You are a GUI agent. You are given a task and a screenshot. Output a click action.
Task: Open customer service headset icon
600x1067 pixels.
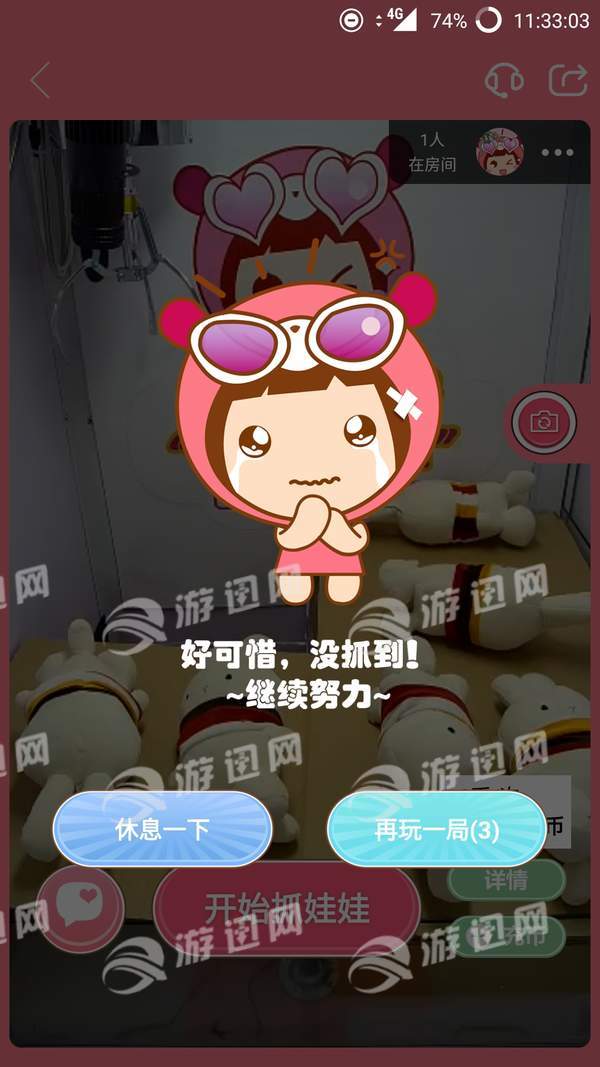503,80
